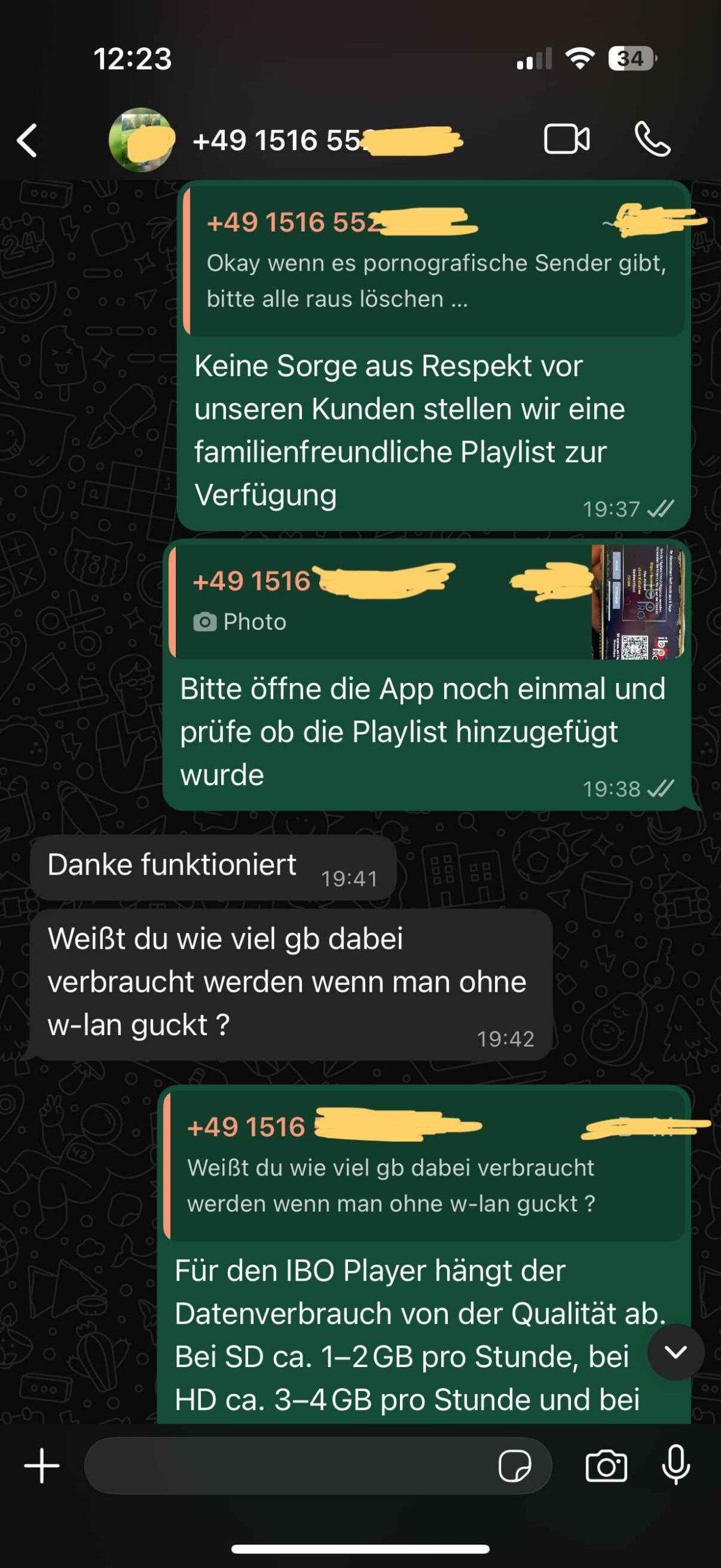Focus the message text field
721x1568 pixels.
click(288, 1466)
